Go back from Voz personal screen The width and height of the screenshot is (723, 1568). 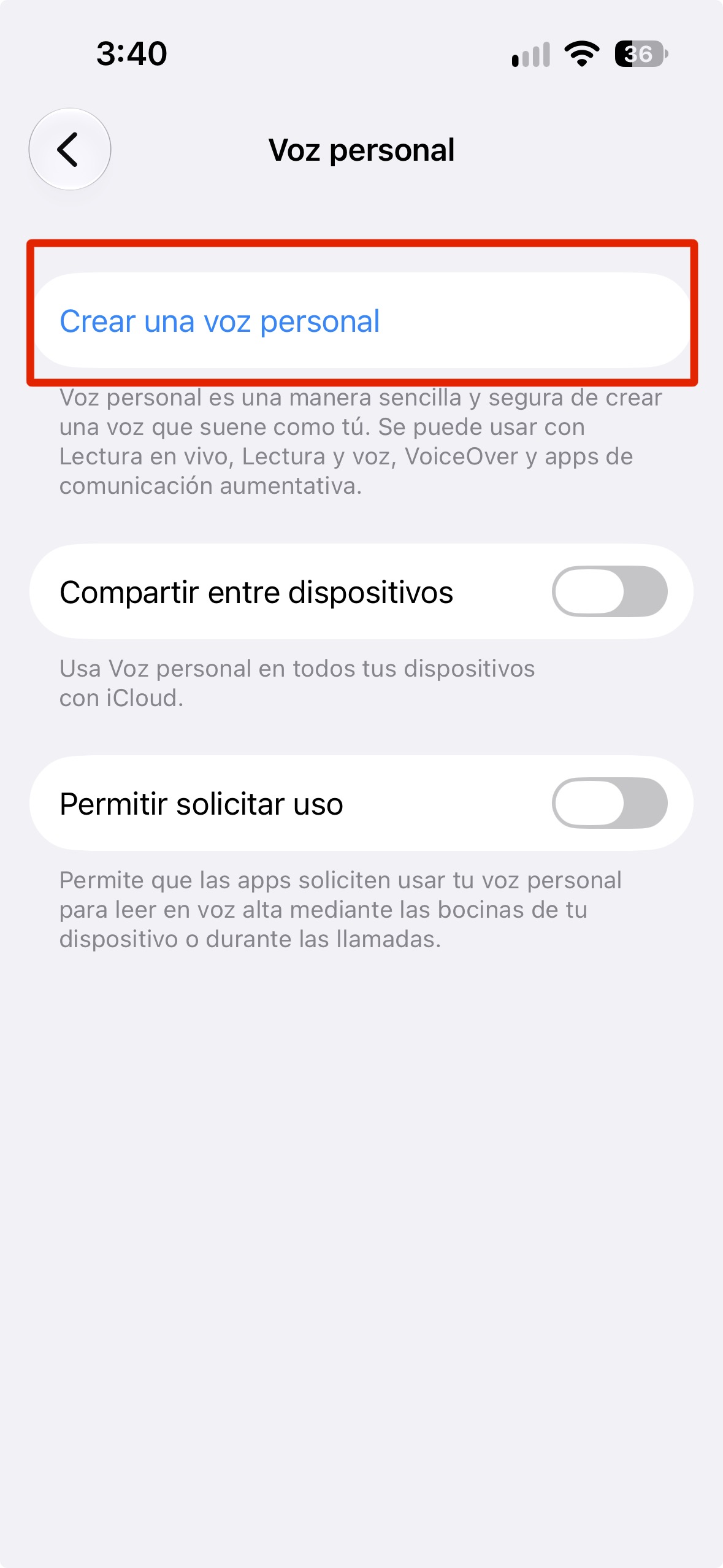coord(70,149)
